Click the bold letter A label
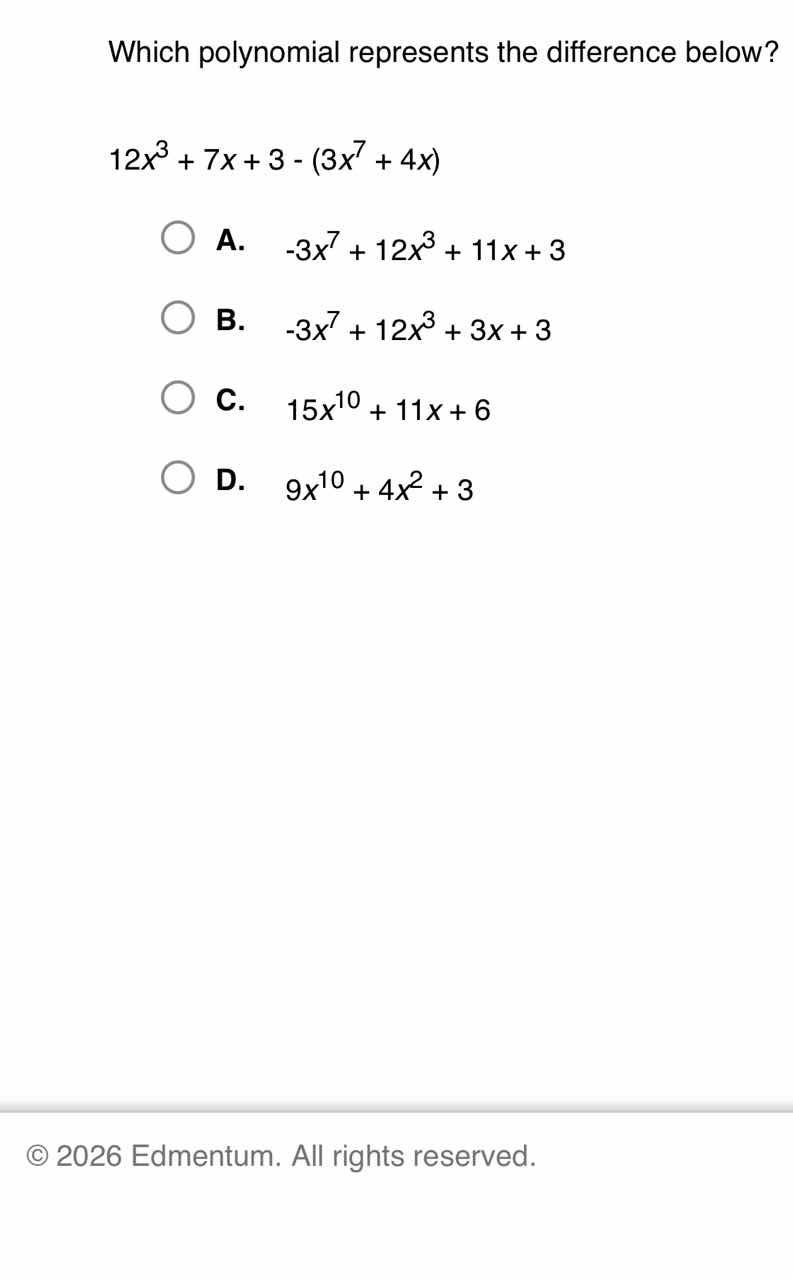Image resolution: width=793 pixels, height=1279 pixels. pos(231,240)
